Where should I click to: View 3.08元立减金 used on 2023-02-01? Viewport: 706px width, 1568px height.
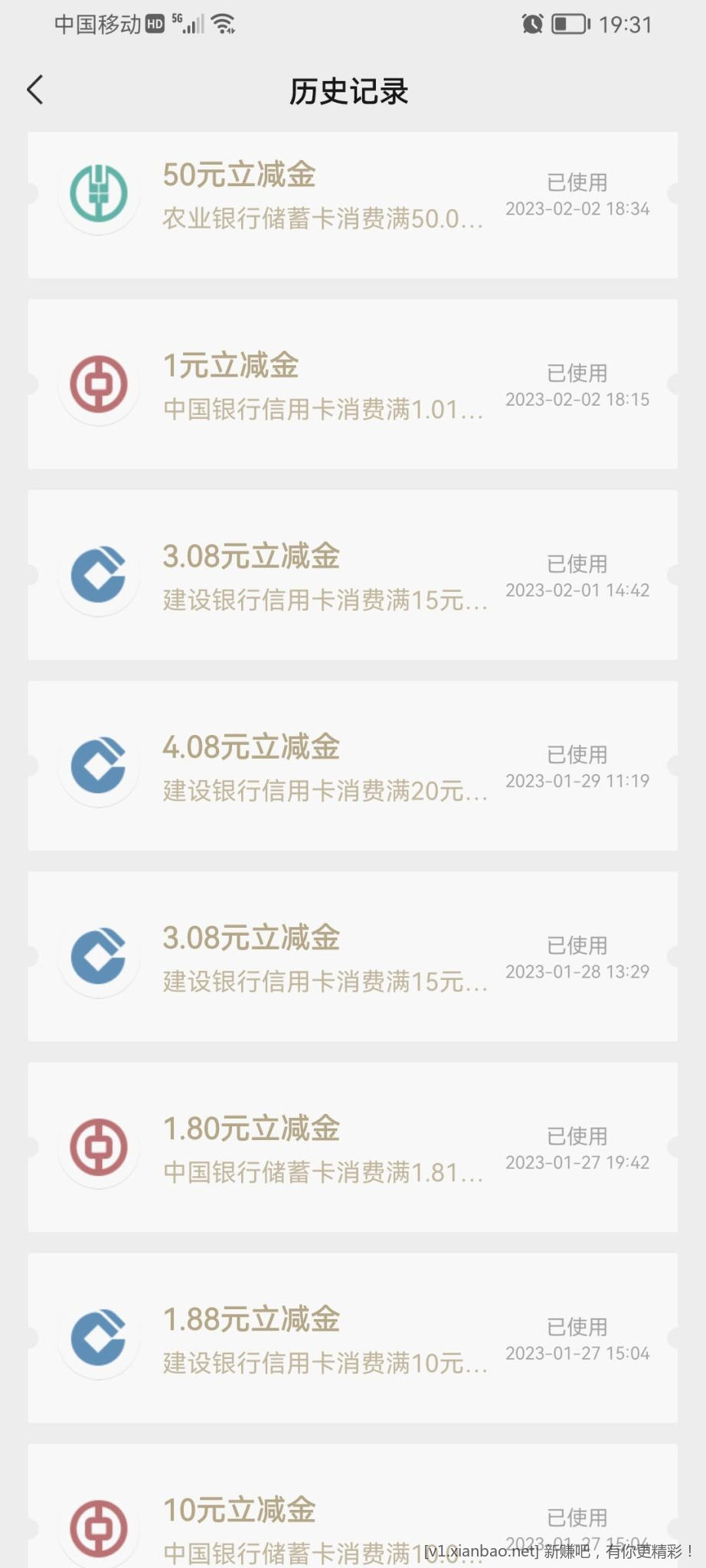pyautogui.click(x=352, y=575)
